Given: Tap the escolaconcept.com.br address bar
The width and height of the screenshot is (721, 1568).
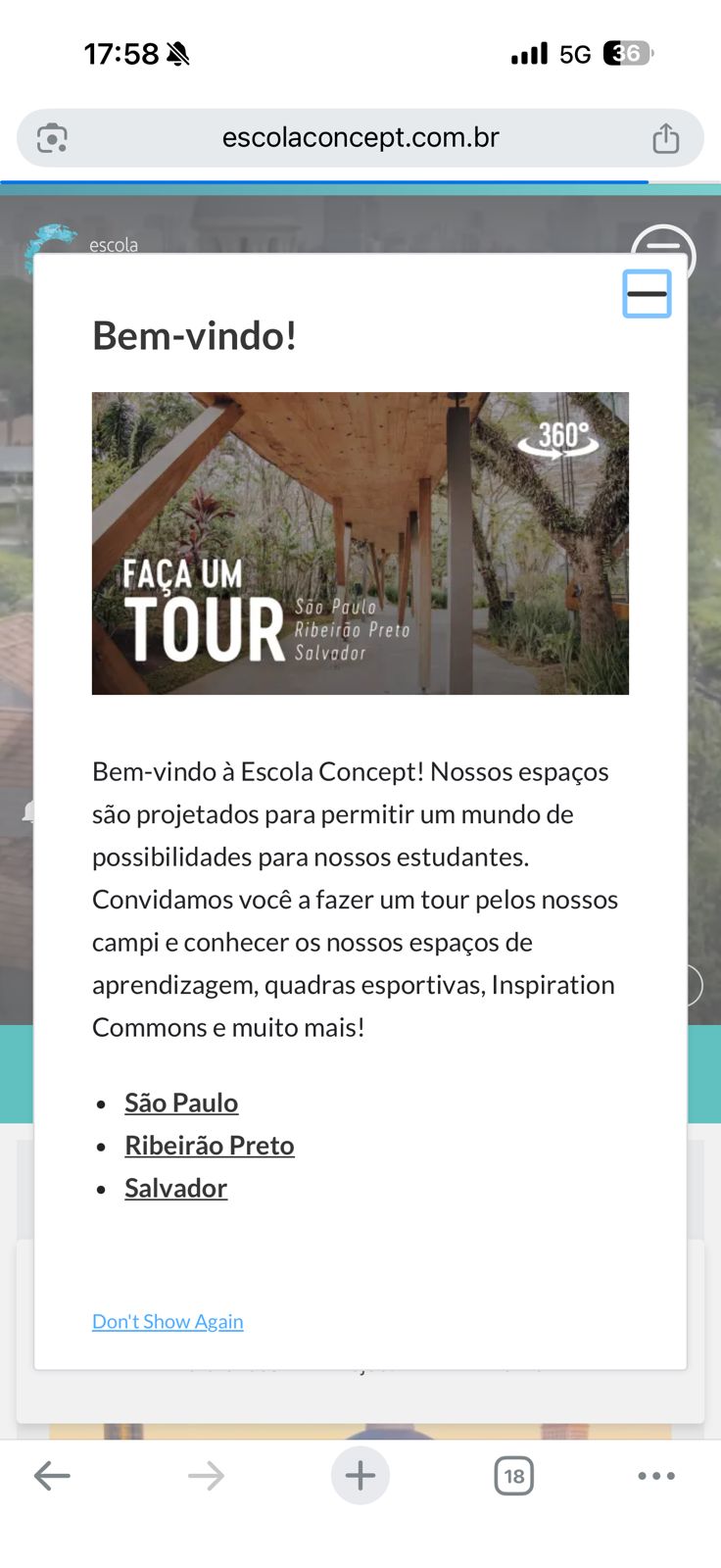Looking at the screenshot, I should click(360, 137).
